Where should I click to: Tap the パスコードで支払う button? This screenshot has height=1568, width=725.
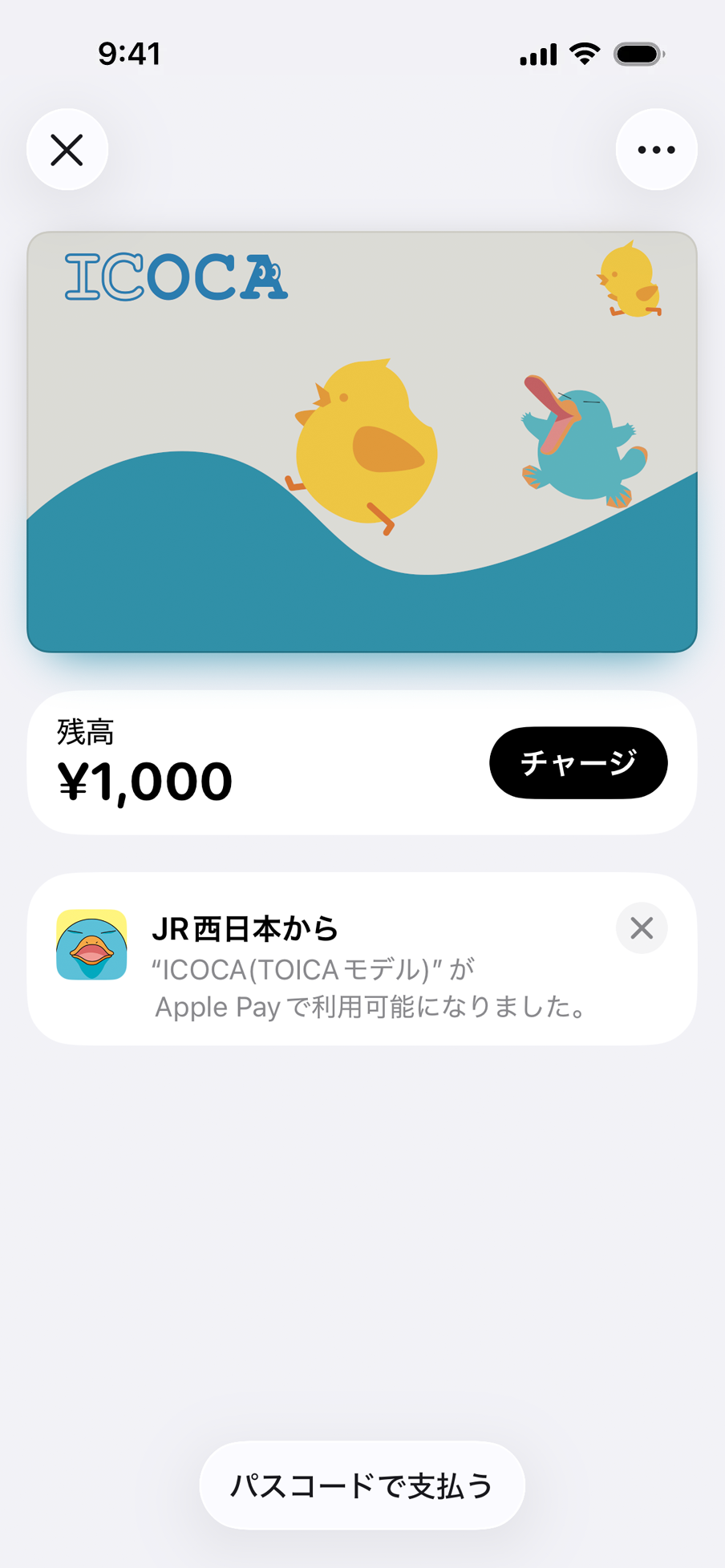362,1485
